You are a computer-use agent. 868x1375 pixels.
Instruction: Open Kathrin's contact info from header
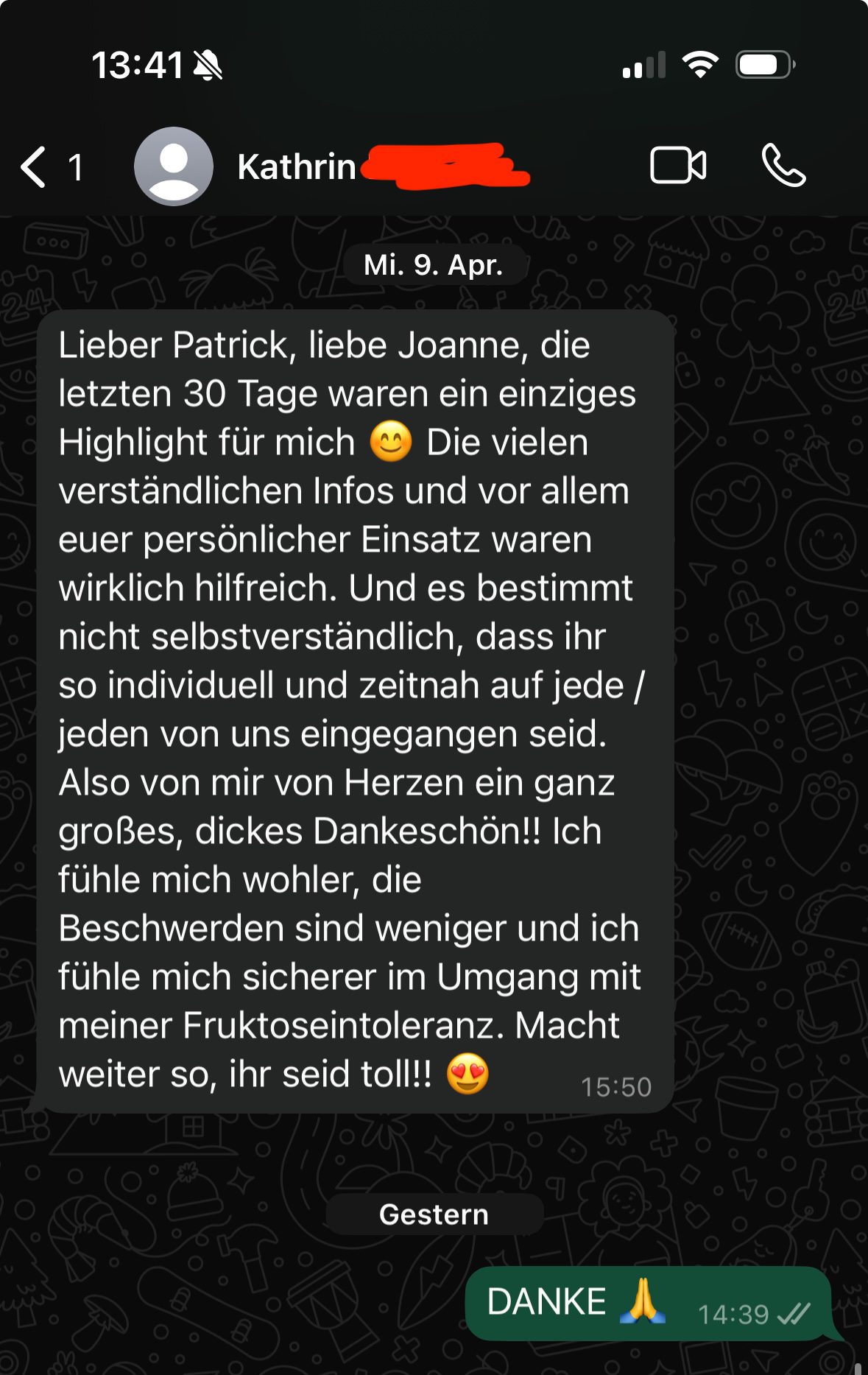click(x=297, y=167)
